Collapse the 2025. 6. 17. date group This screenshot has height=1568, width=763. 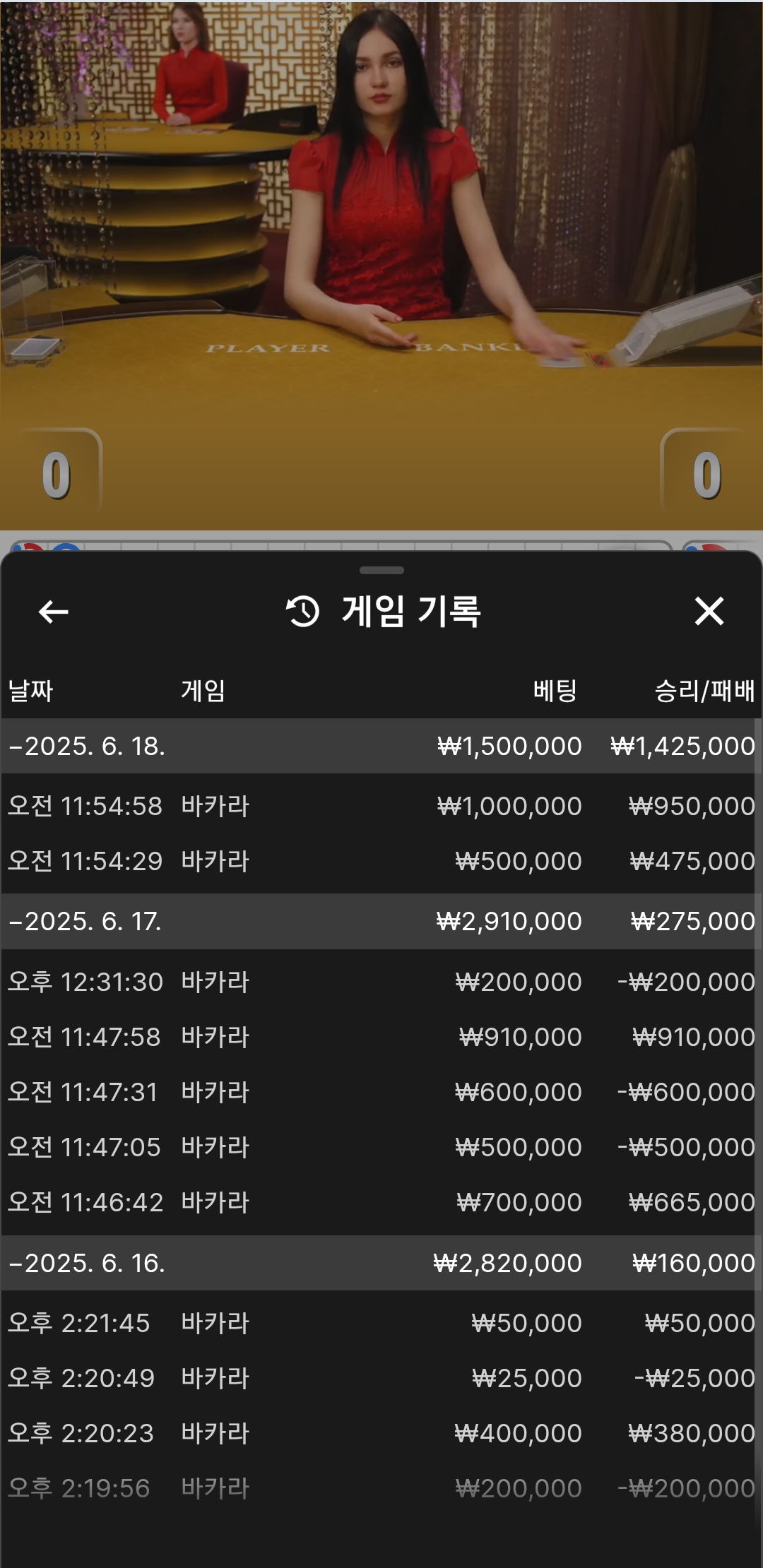pyautogui.click(x=381, y=921)
